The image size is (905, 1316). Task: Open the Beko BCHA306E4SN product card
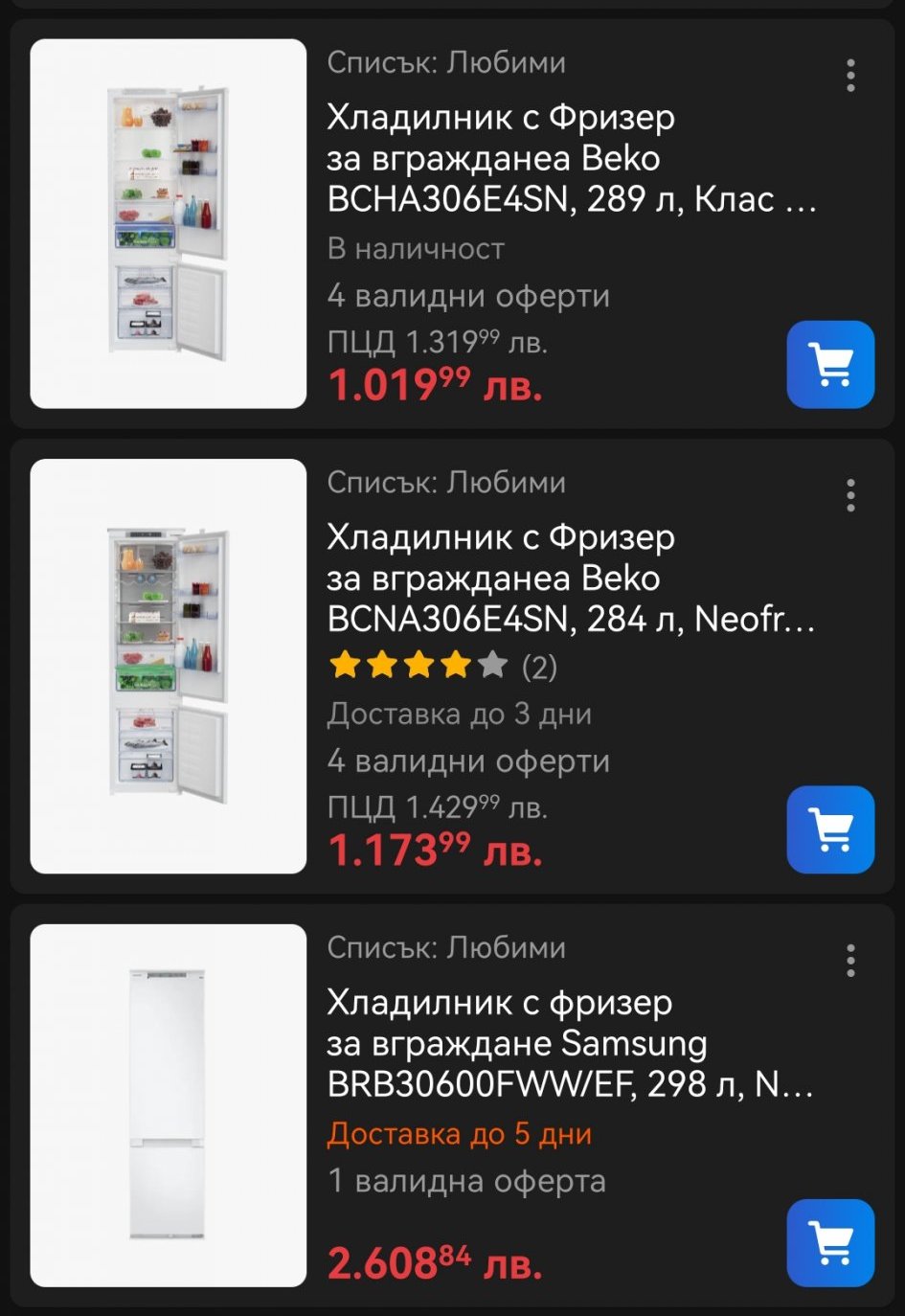tap(571, 158)
